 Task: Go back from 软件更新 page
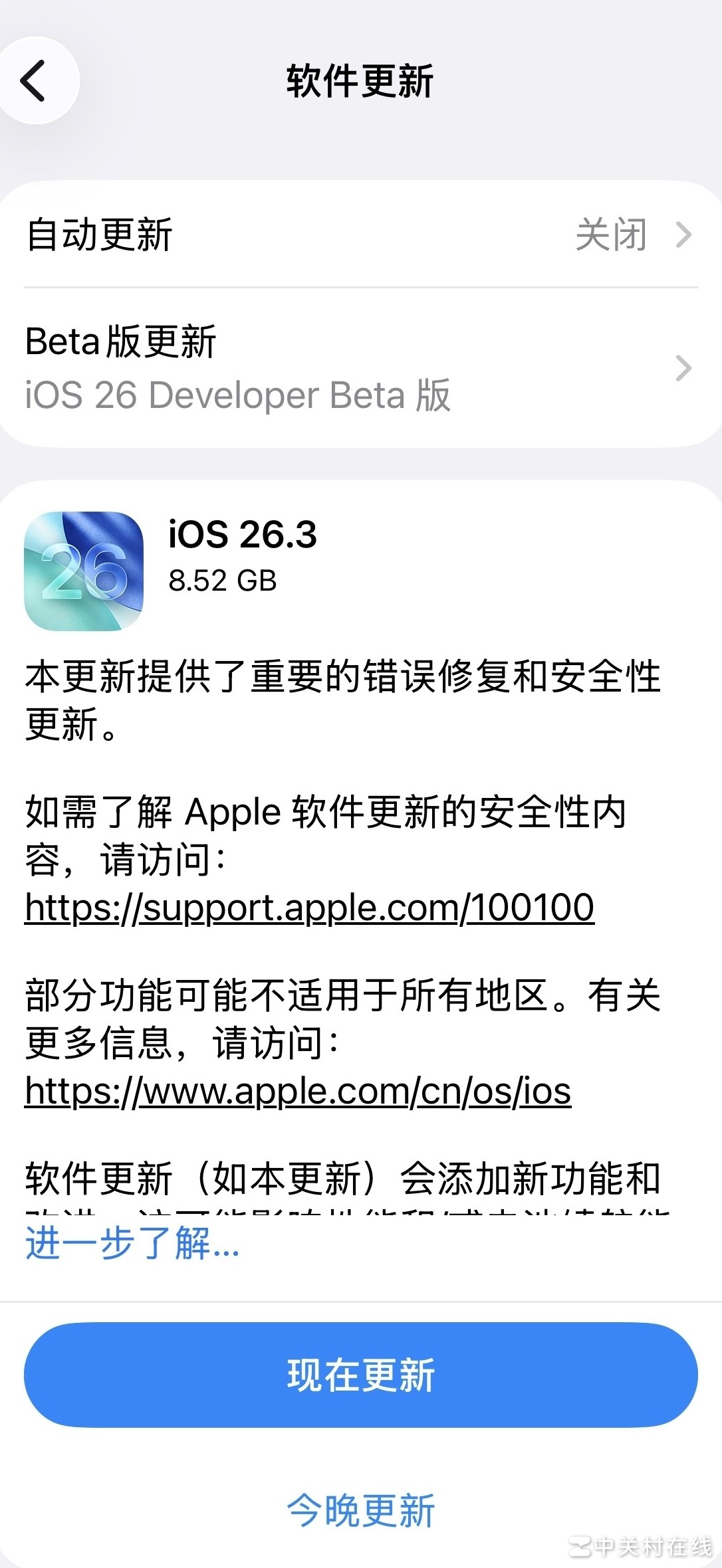pyautogui.click(x=35, y=81)
